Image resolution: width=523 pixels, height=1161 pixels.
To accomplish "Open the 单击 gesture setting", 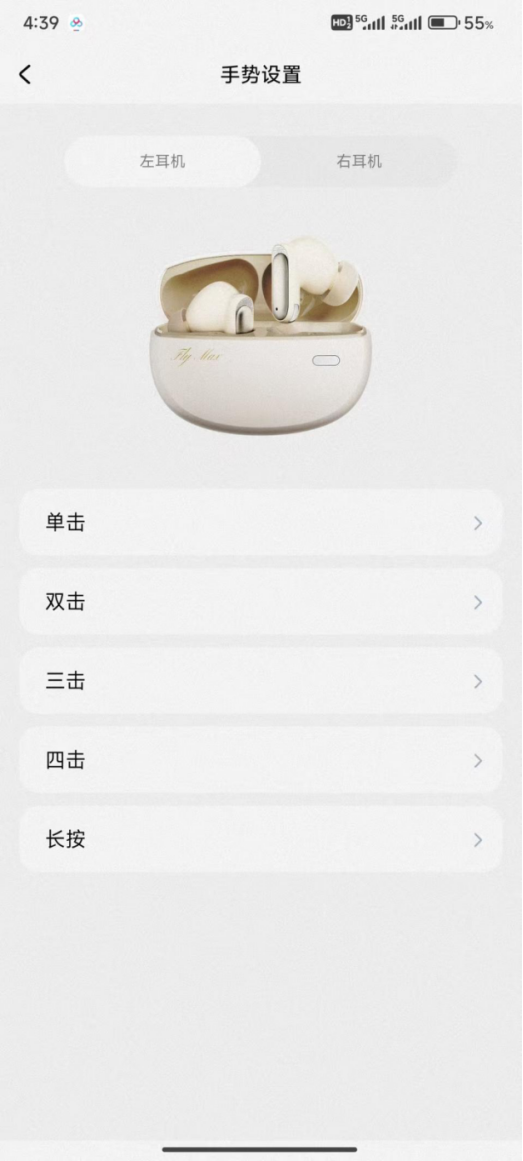I will (261, 523).
